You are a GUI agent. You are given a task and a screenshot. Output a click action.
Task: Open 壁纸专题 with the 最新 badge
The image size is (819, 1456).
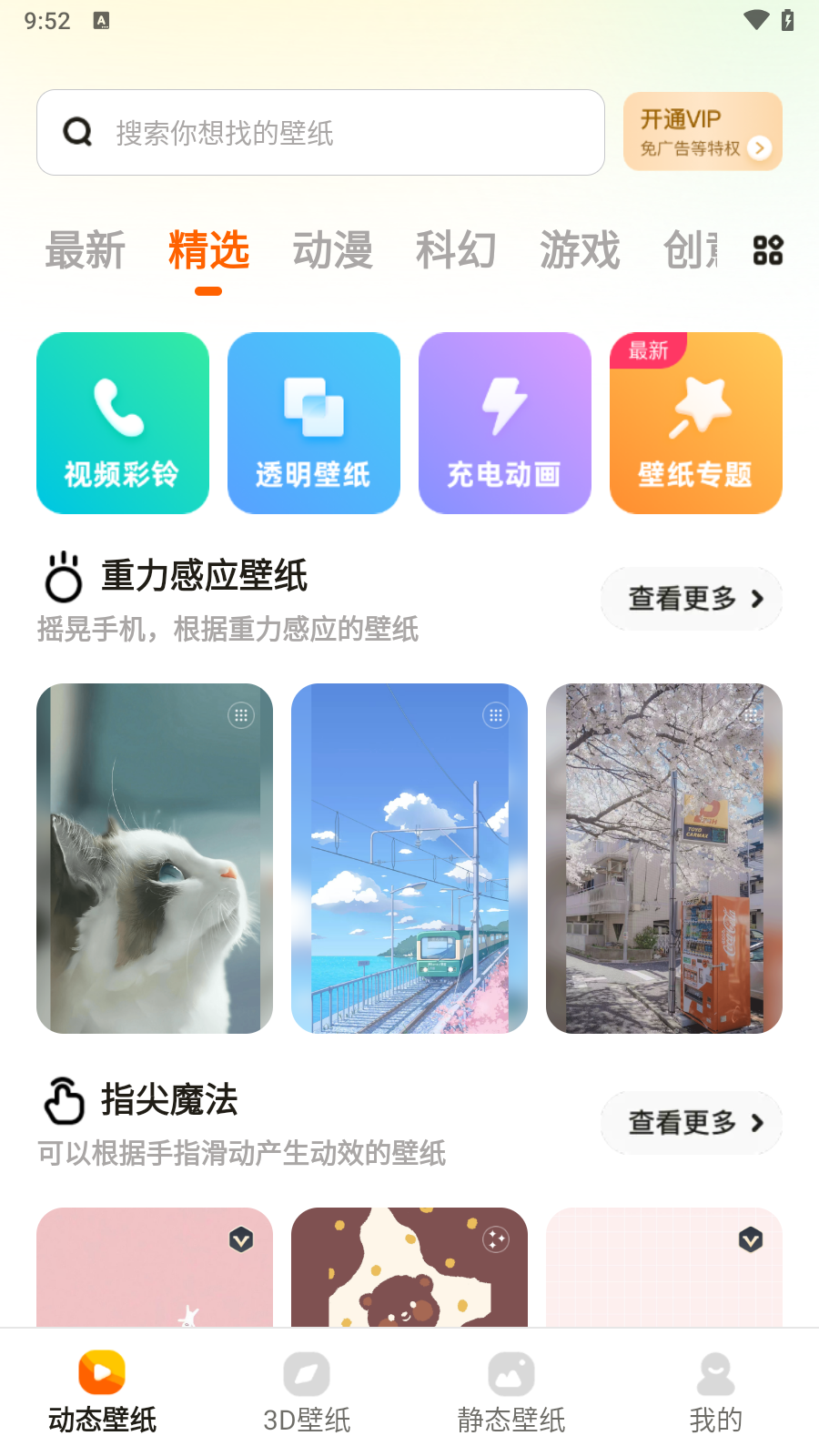tap(695, 422)
